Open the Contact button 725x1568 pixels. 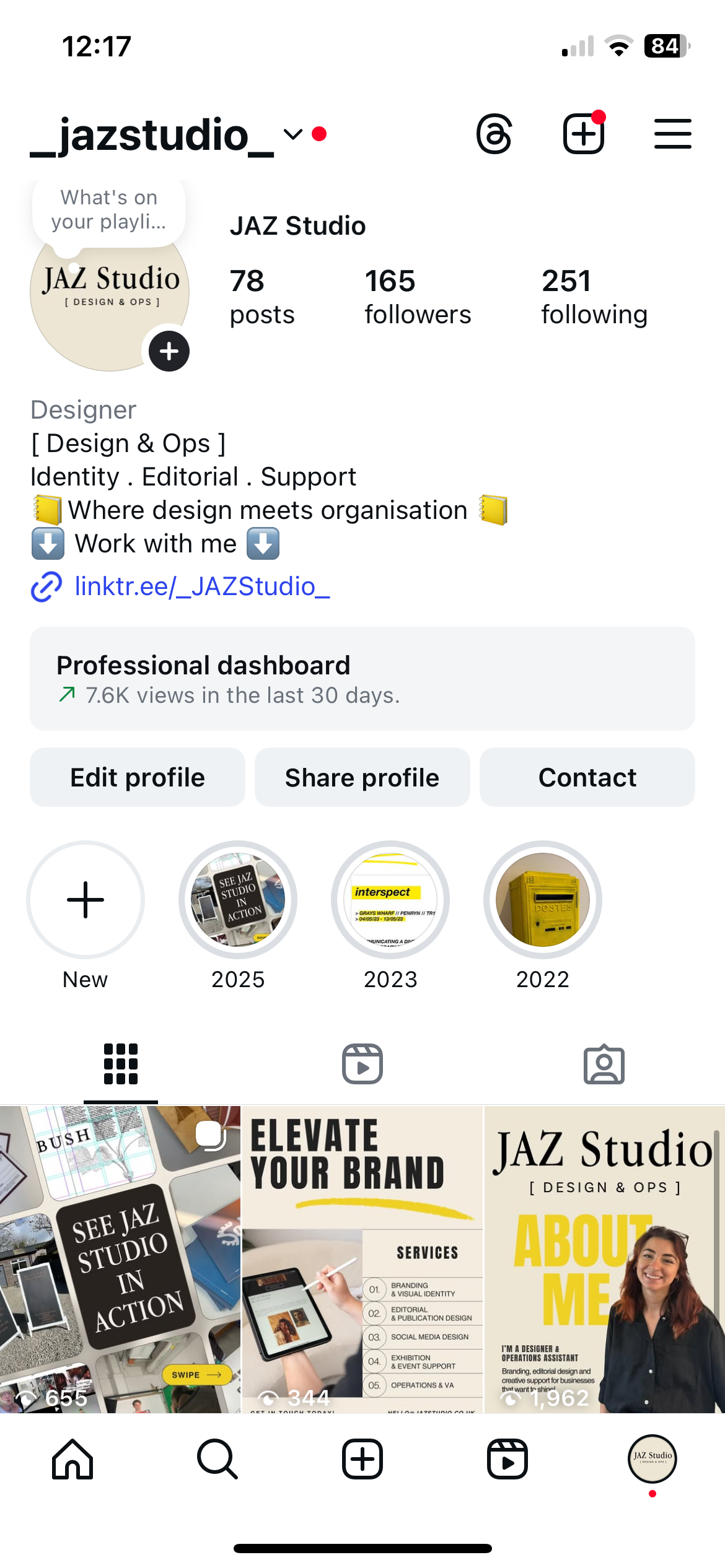[587, 777]
